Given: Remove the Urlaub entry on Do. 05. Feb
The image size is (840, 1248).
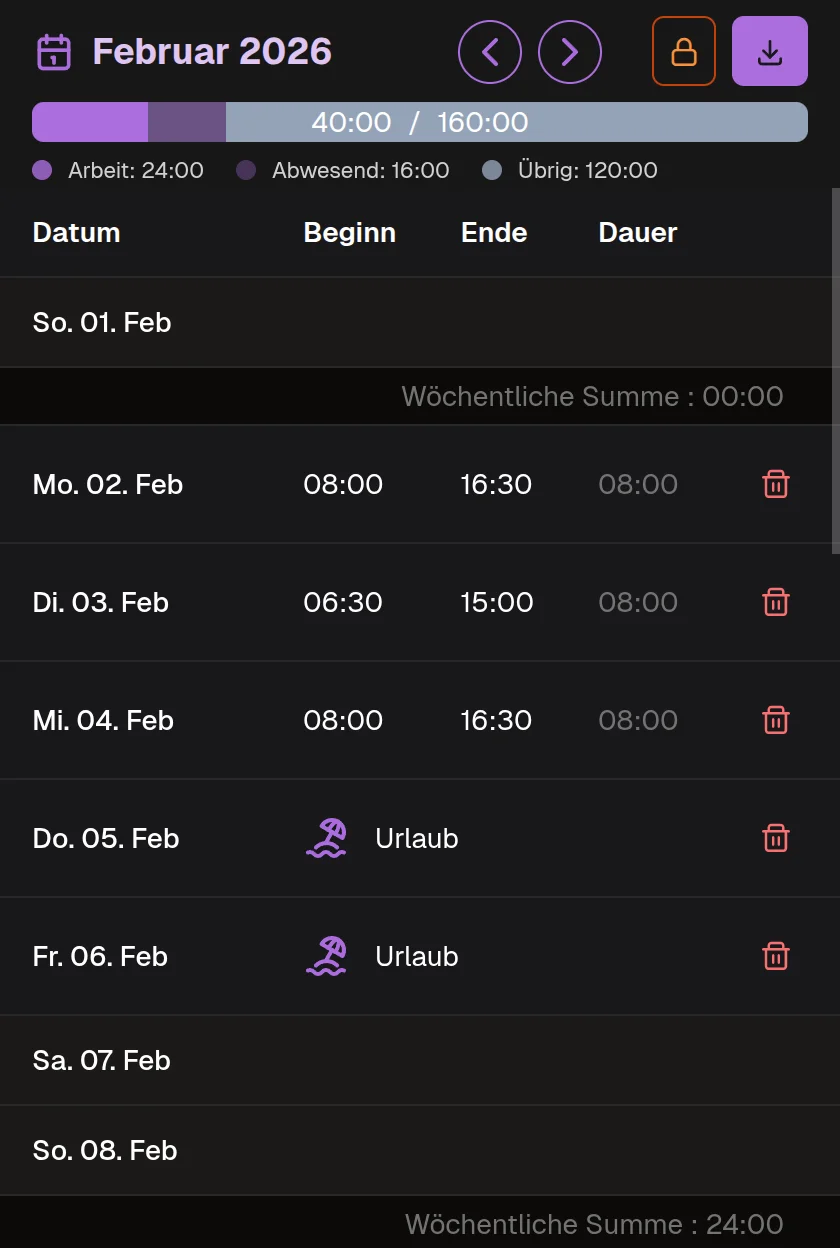Looking at the screenshot, I should [776, 838].
